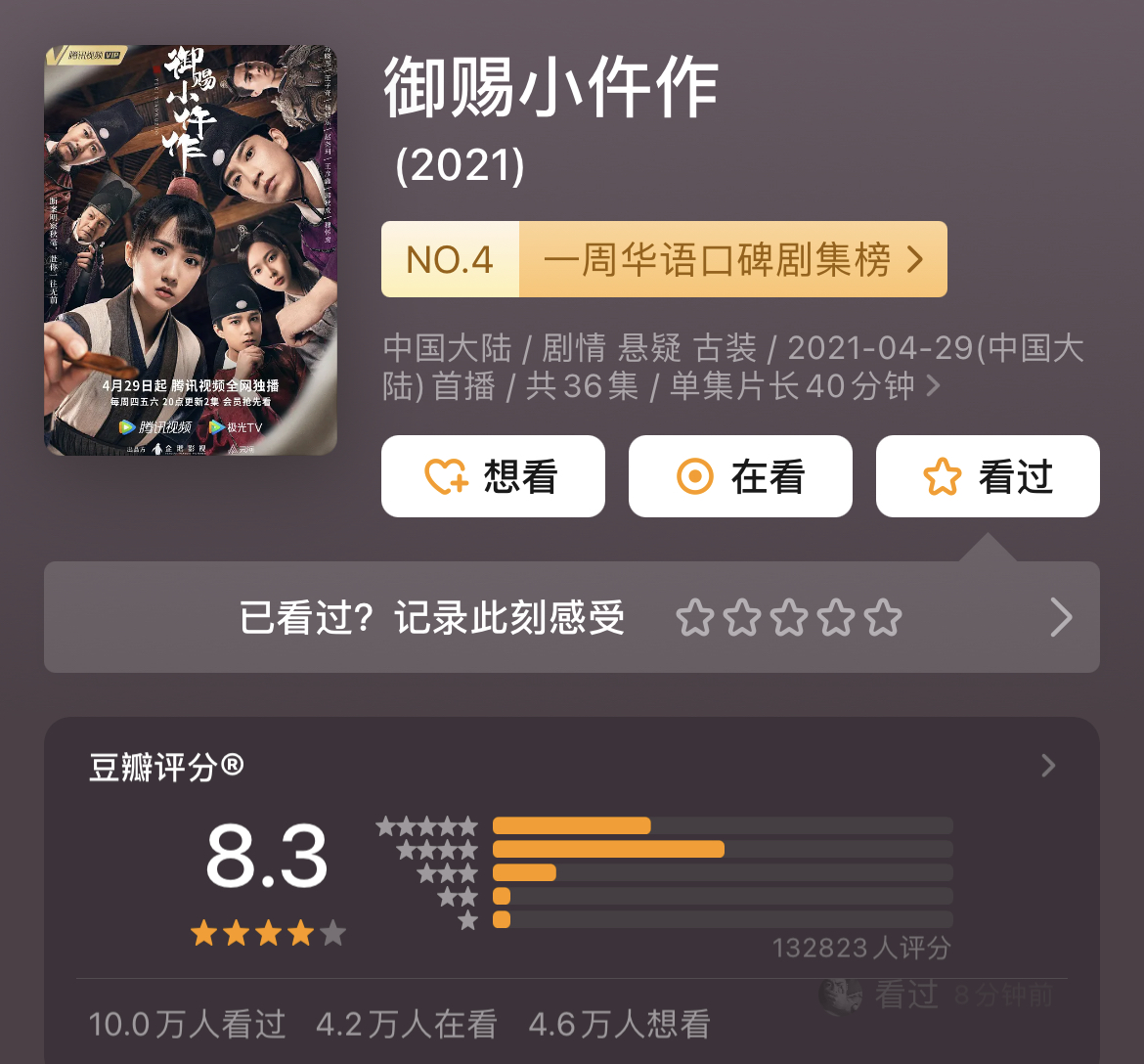Mark the show as 看过
This screenshot has height=1064, width=1144.
(988, 476)
